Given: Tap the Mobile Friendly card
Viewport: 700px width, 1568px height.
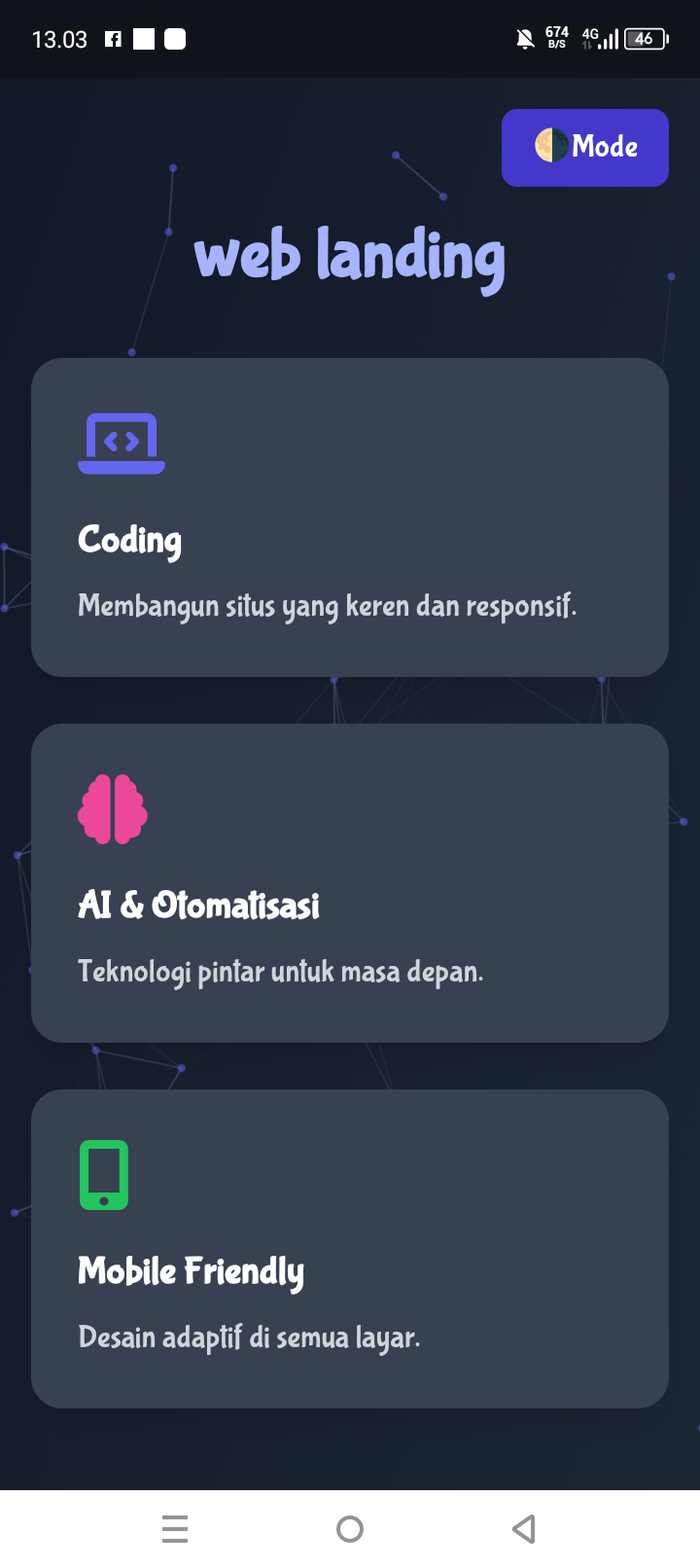Looking at the screenshot, I should click(x=350, y=1249).
